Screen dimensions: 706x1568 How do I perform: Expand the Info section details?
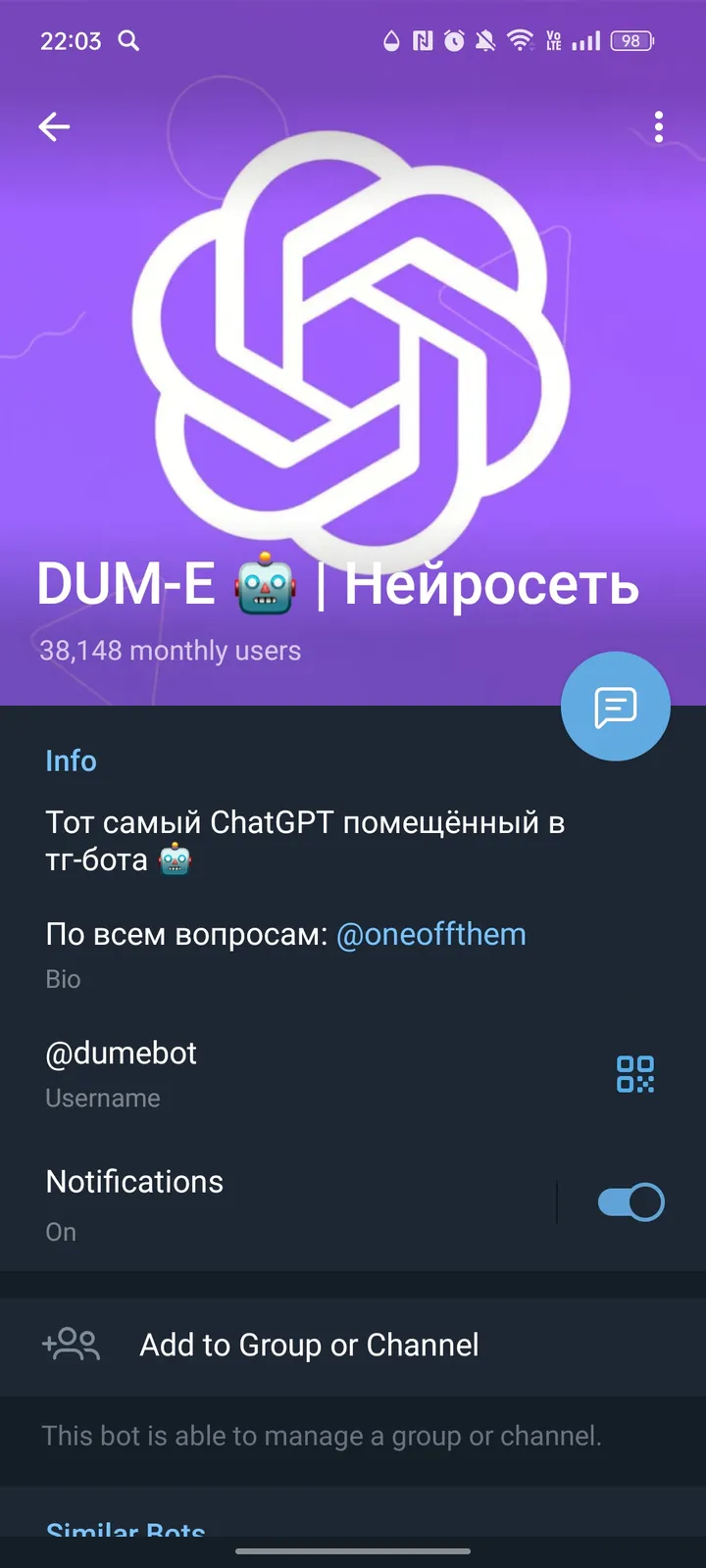(x=71, y=760)
